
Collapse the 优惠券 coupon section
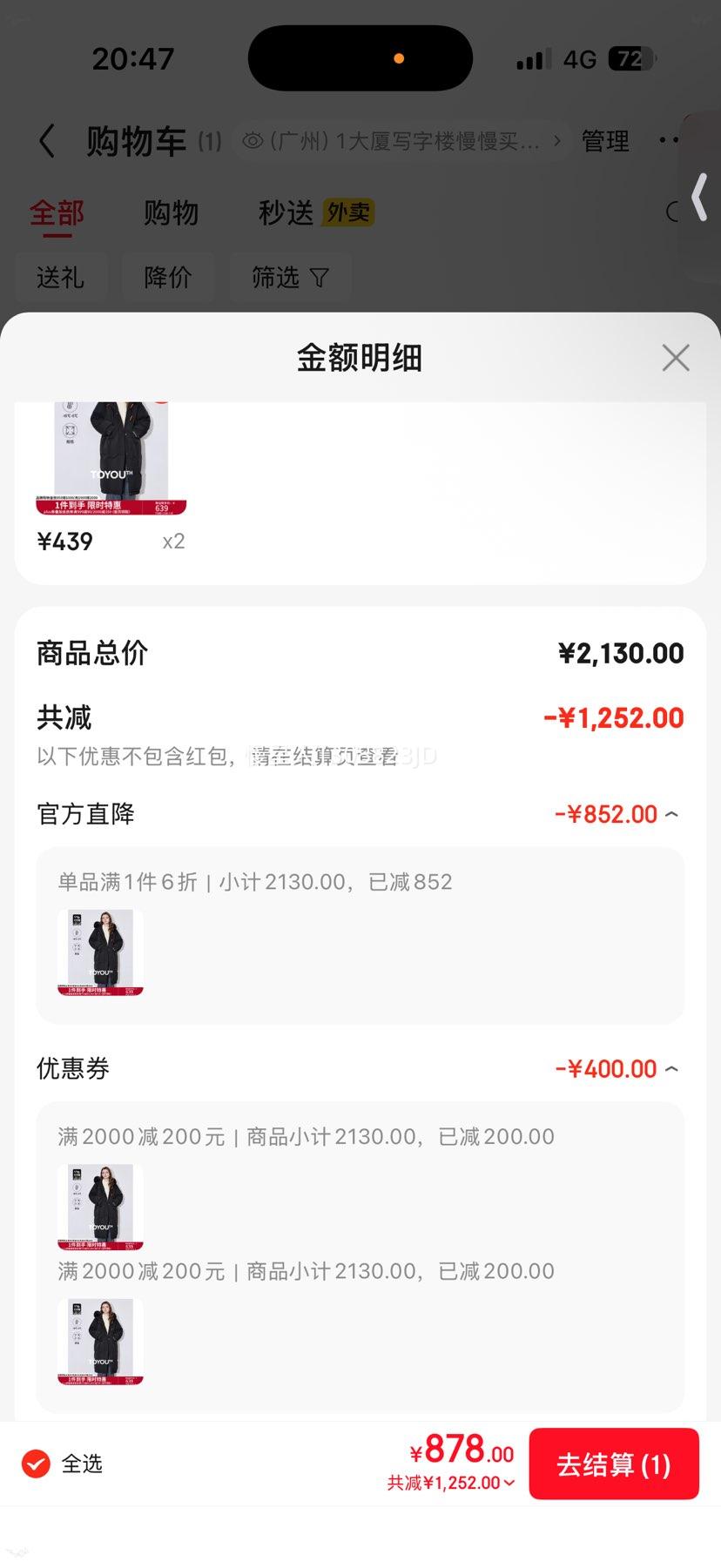(670, 1068)
